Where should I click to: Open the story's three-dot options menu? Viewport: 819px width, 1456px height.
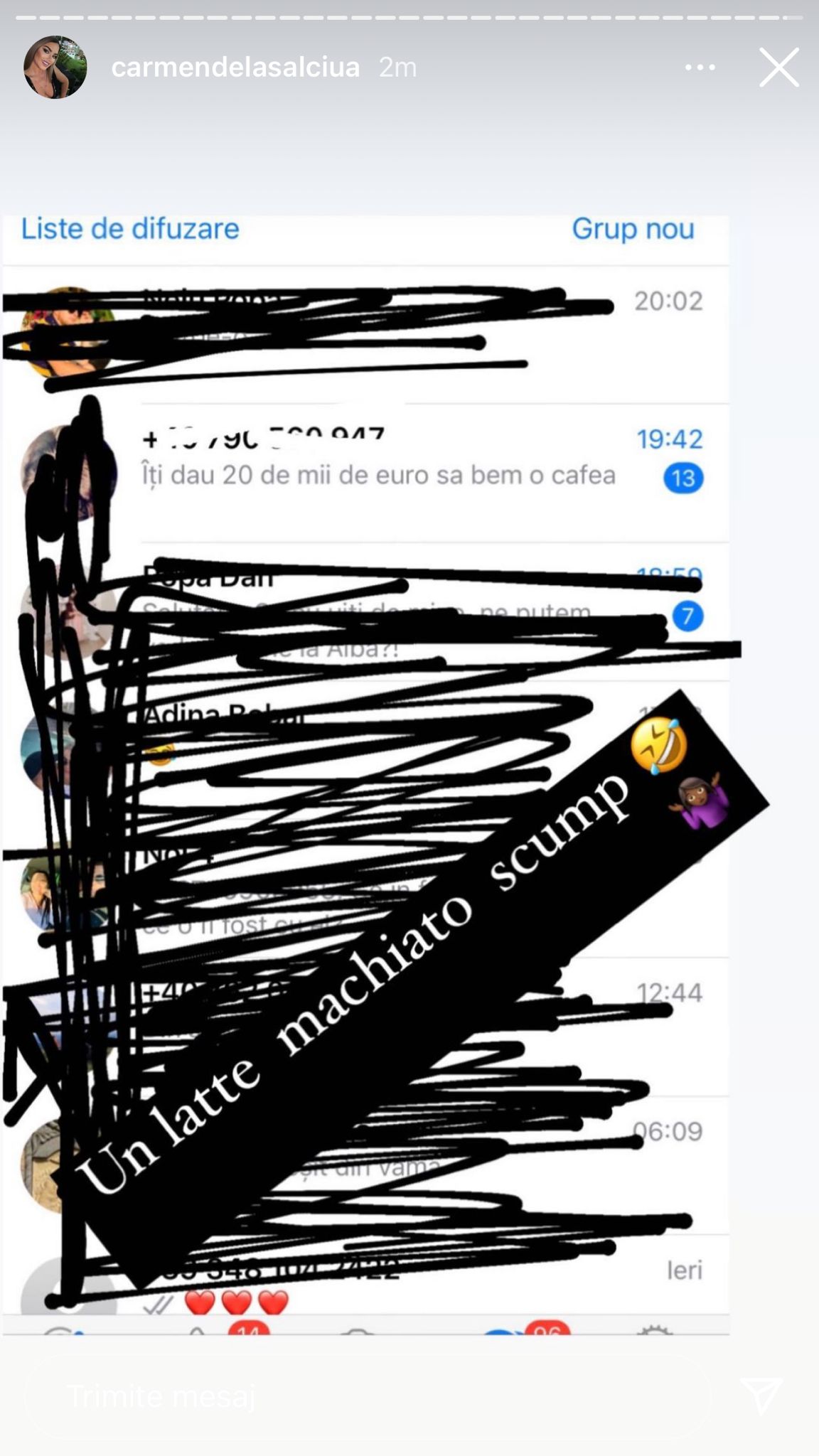(x=700, y=68)
